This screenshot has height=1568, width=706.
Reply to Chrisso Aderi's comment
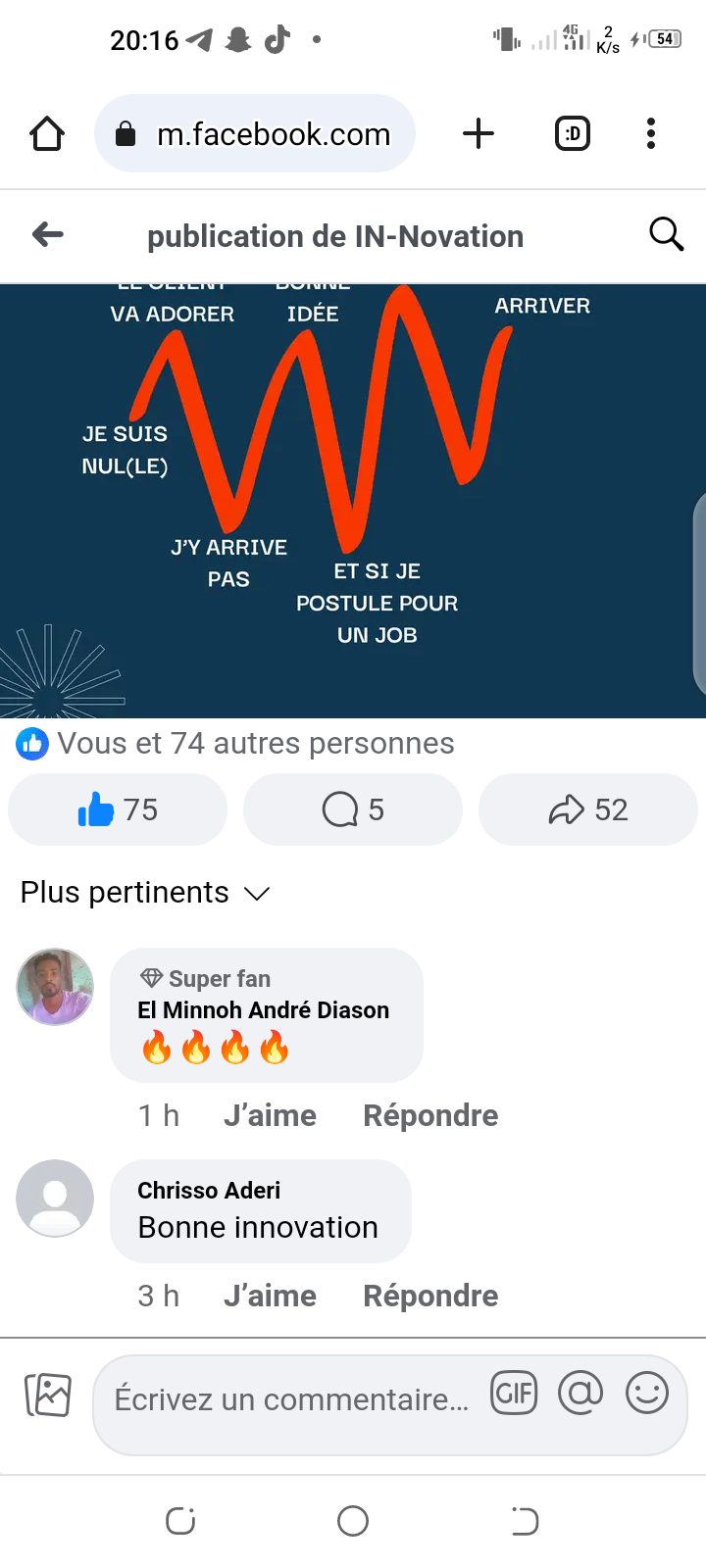coord(430,1296)
